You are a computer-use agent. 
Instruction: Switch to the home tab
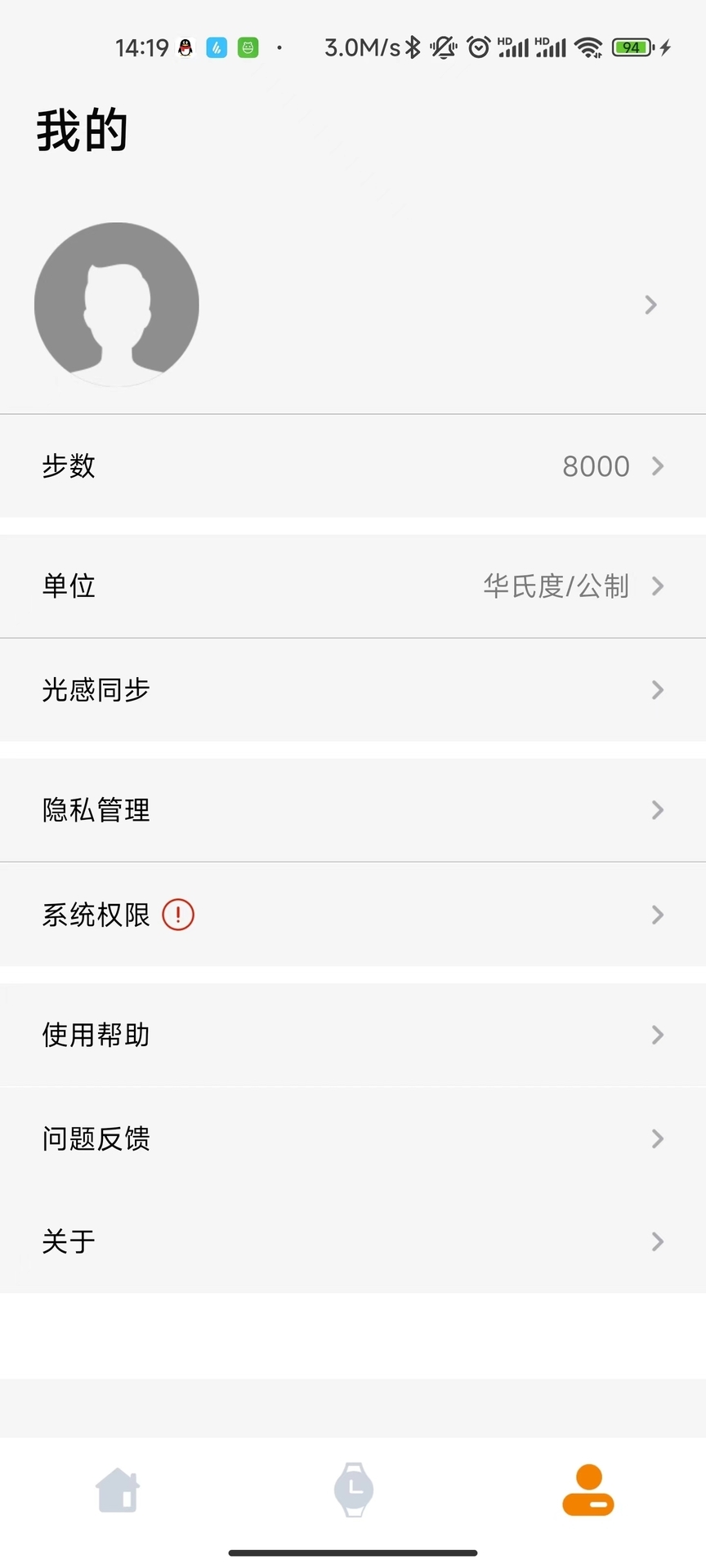pos(118,1490)
